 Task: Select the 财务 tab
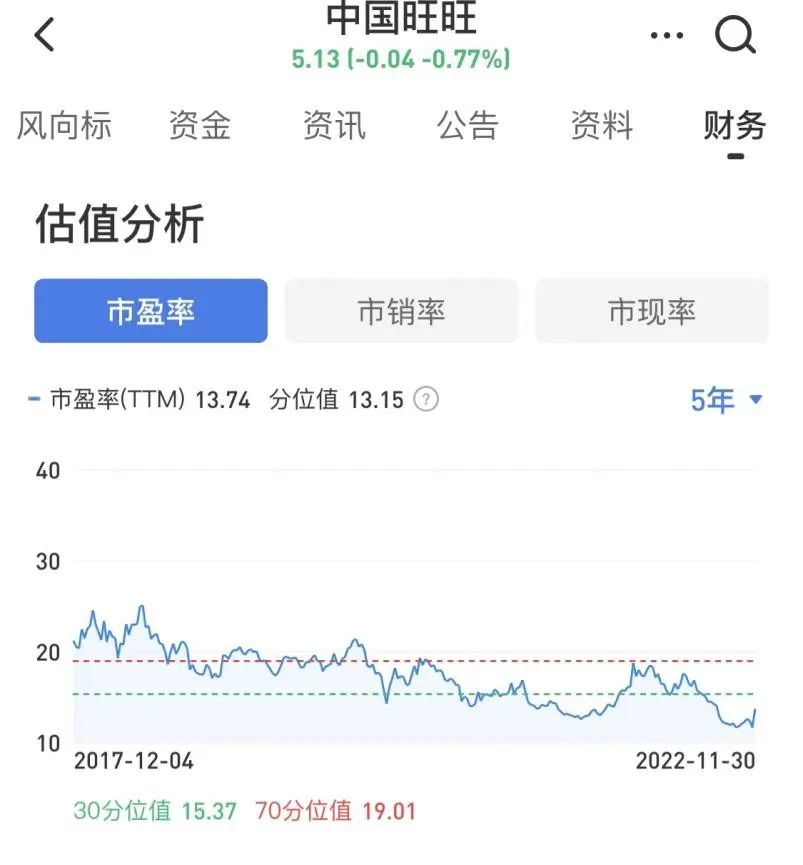[x=735, y=126]
